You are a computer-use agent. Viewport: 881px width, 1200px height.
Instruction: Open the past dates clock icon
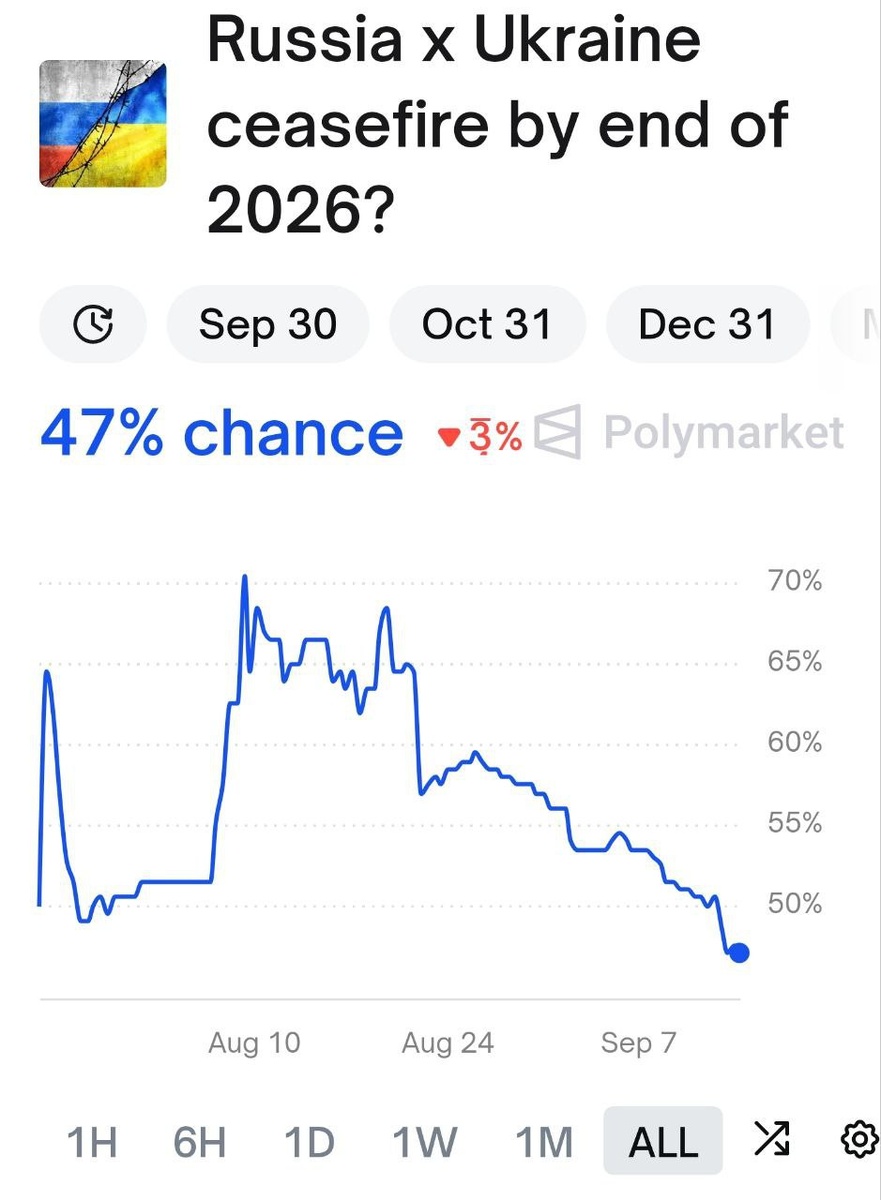point(93,324)
